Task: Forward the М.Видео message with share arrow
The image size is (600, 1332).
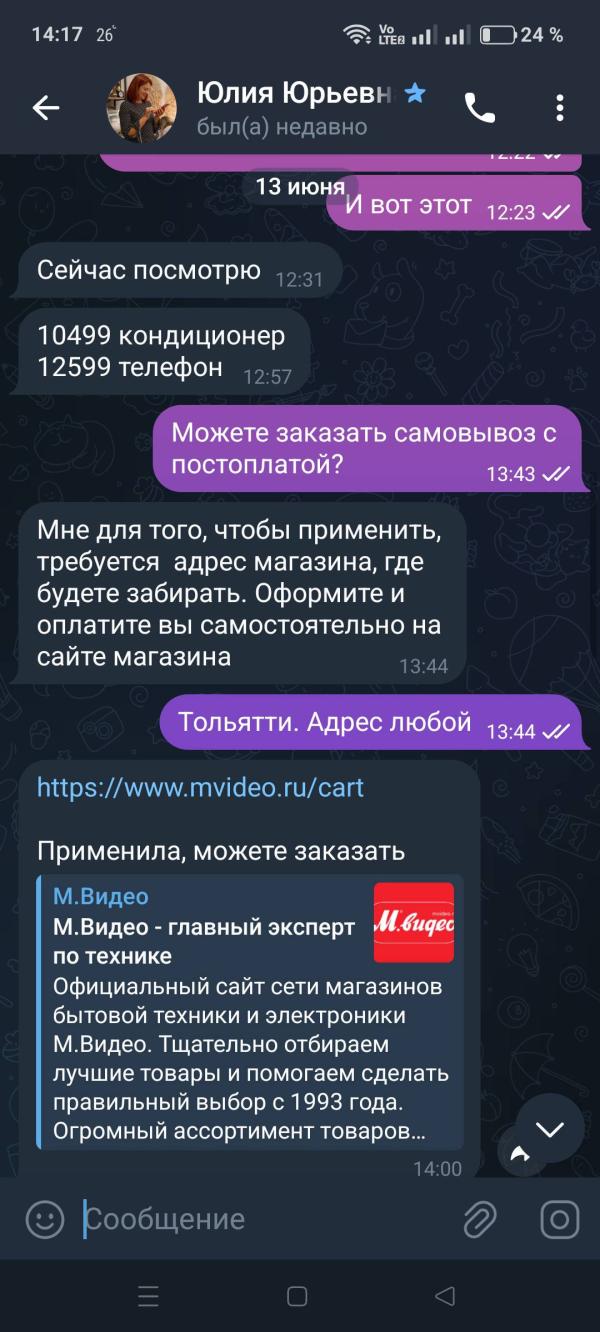Action: [520, 1154]
